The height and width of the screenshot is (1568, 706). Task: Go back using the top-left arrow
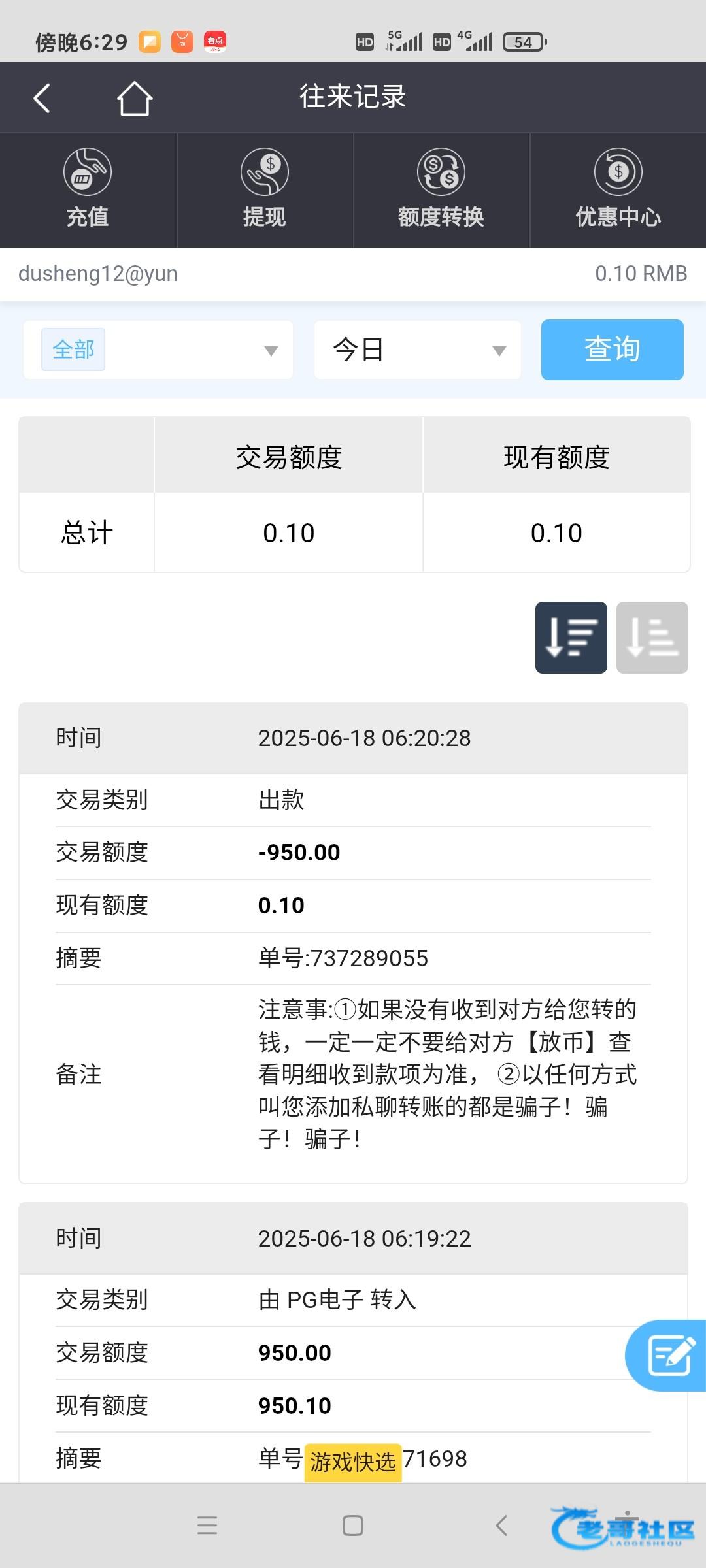[42, 98]
